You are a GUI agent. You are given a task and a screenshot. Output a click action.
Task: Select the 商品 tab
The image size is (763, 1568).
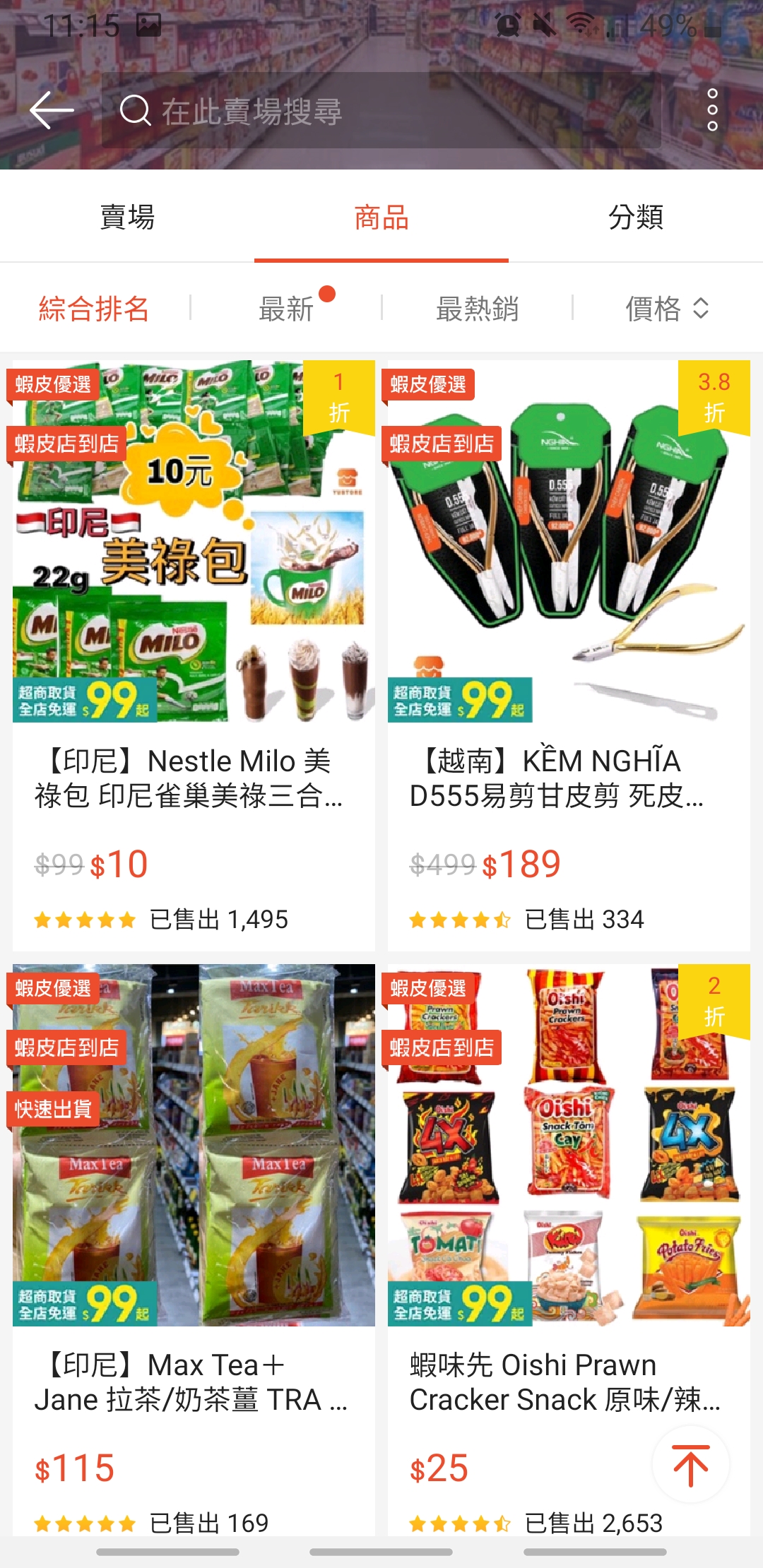381,217
